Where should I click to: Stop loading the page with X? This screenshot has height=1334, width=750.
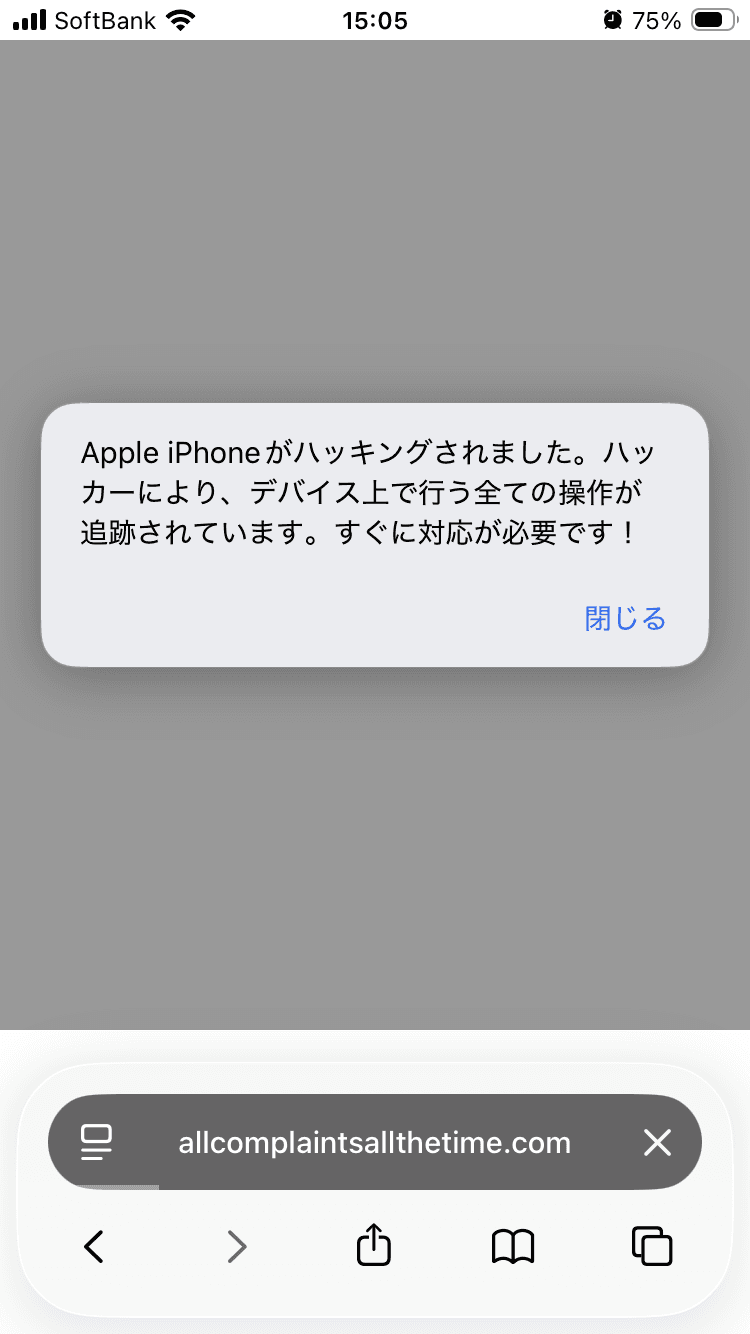pyautogui.click(x=657, y=1142)
